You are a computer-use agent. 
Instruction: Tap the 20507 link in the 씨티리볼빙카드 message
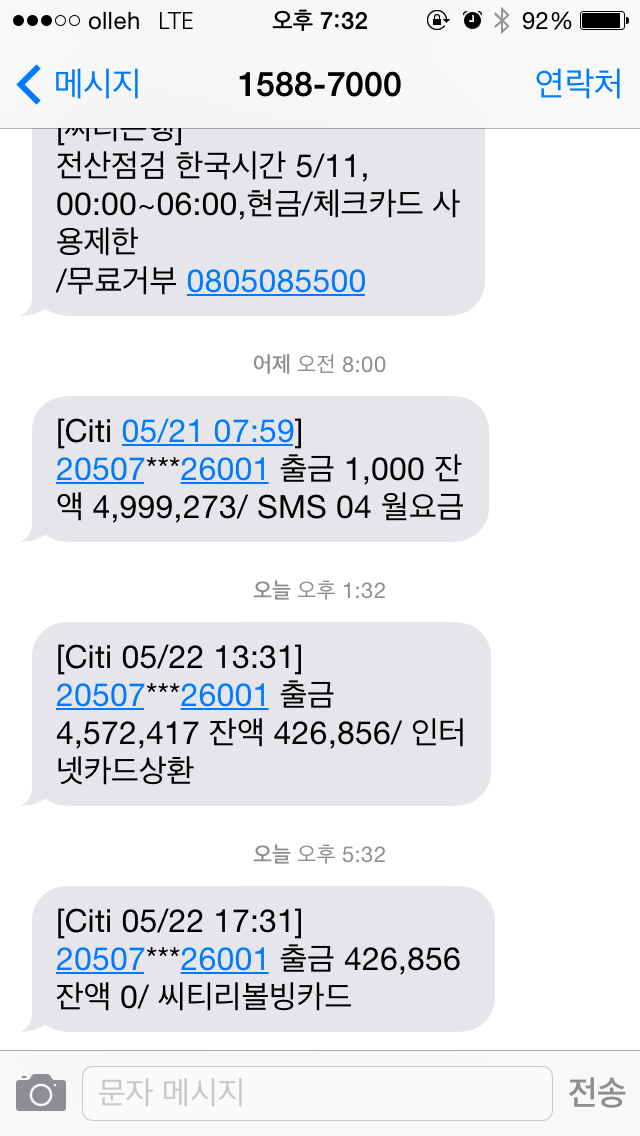tap(100, 960)
